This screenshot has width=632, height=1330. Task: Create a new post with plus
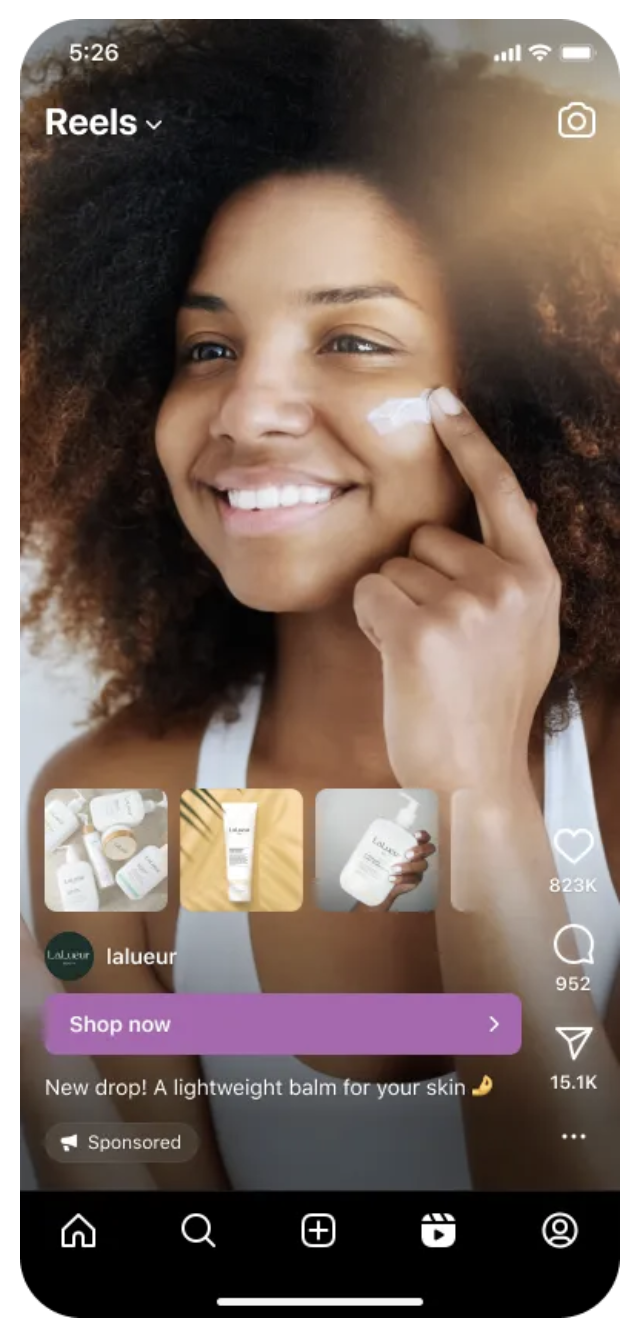tap(318, 1232)
